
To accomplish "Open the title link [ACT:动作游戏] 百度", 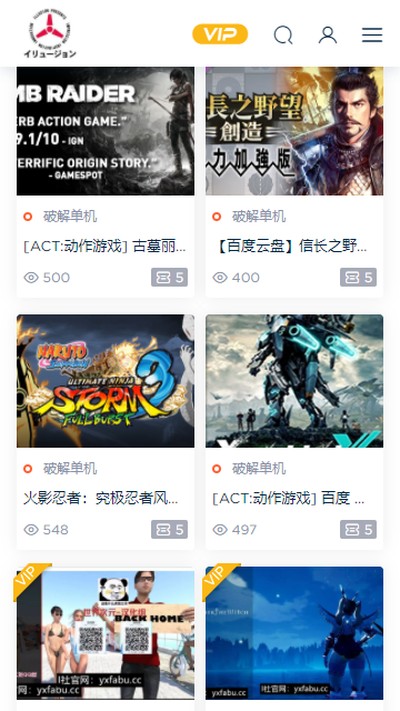I will (288, 499).
